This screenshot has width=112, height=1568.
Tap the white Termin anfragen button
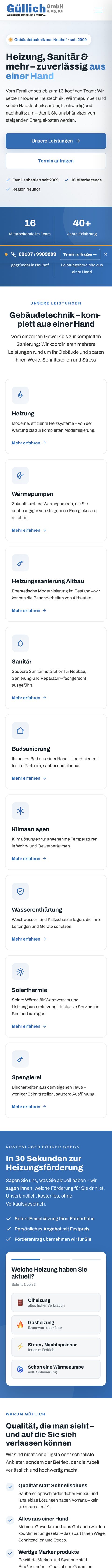tap(56, 161)
